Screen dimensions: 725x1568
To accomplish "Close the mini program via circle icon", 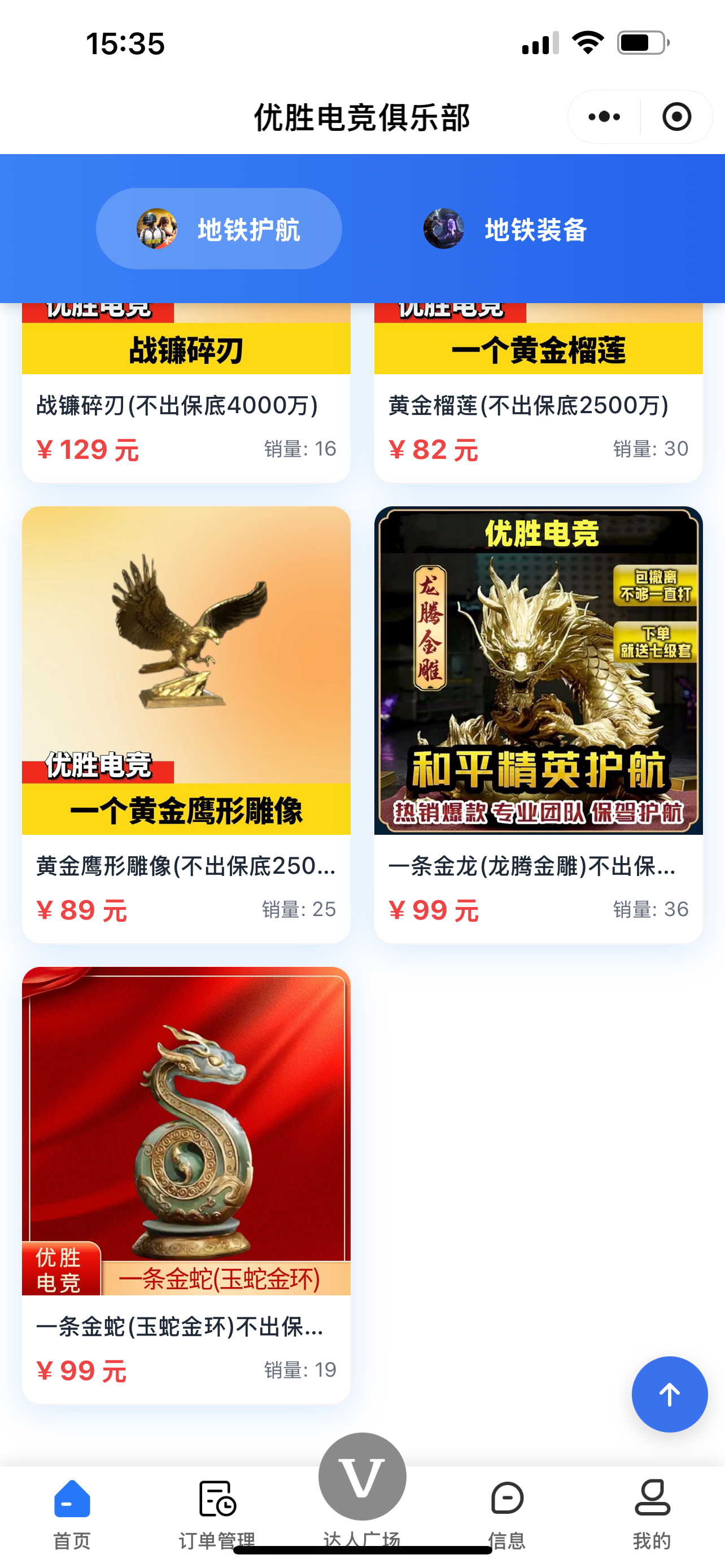I will pos(676,117).
